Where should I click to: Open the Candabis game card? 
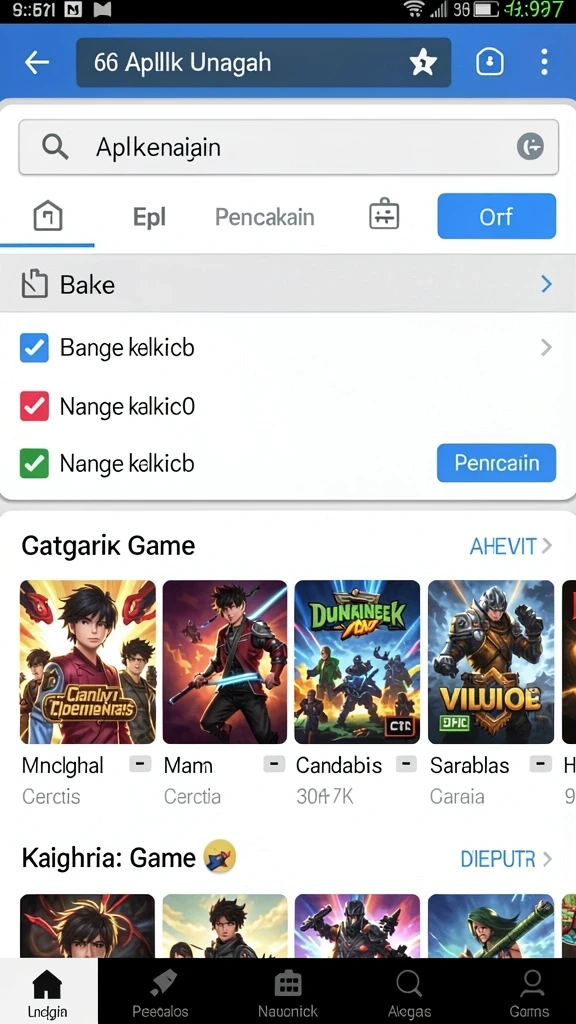point(357,692)
